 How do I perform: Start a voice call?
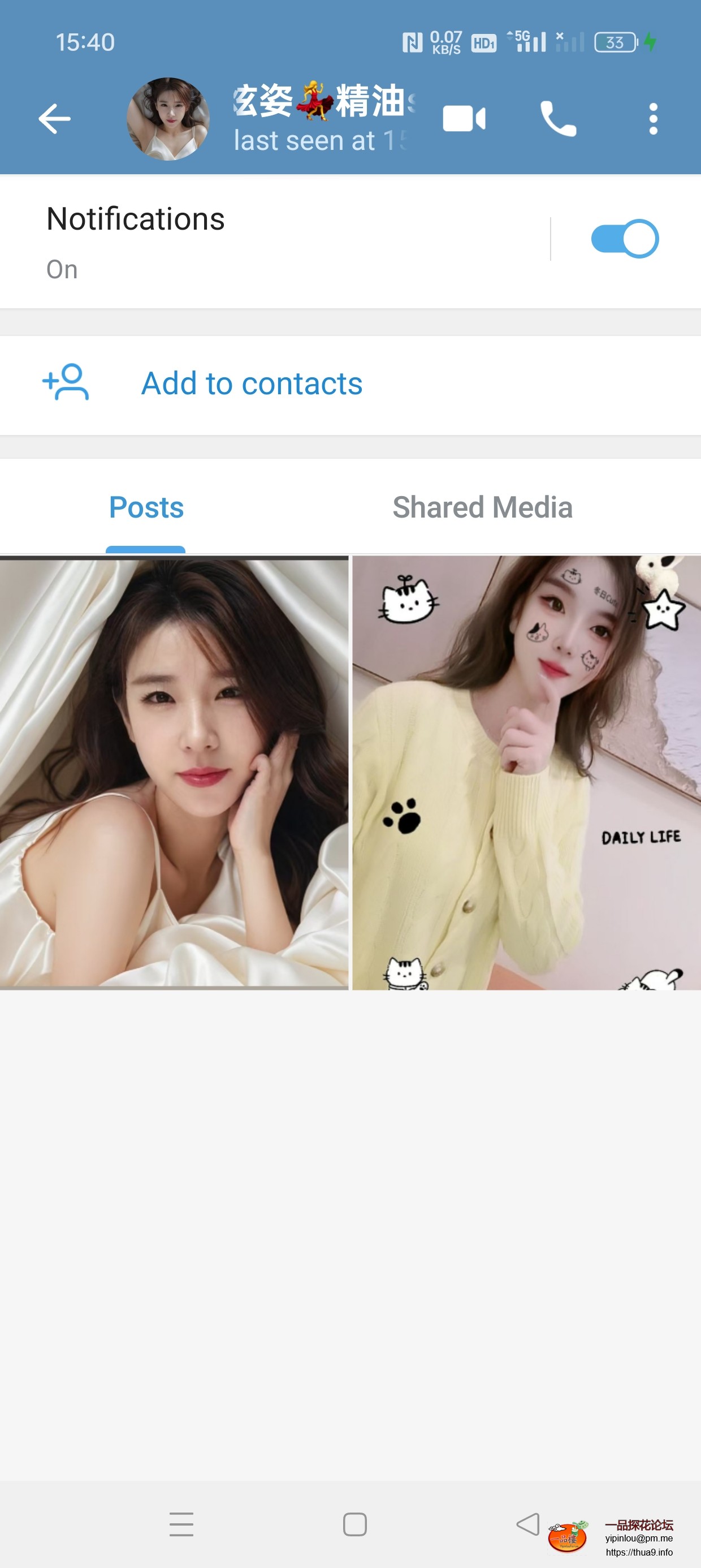click(558, 119)
